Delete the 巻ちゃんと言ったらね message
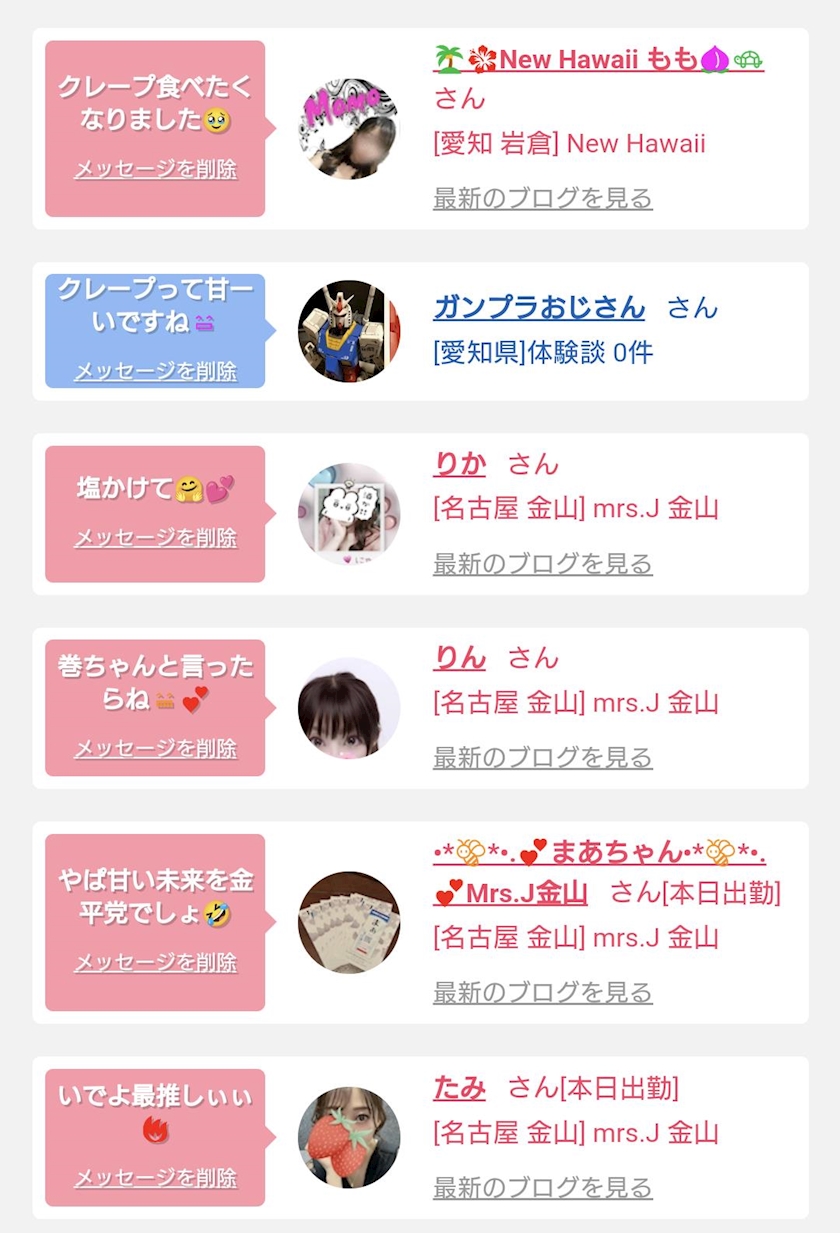This screenshot has width=840, height=1233. pos(155,748)
